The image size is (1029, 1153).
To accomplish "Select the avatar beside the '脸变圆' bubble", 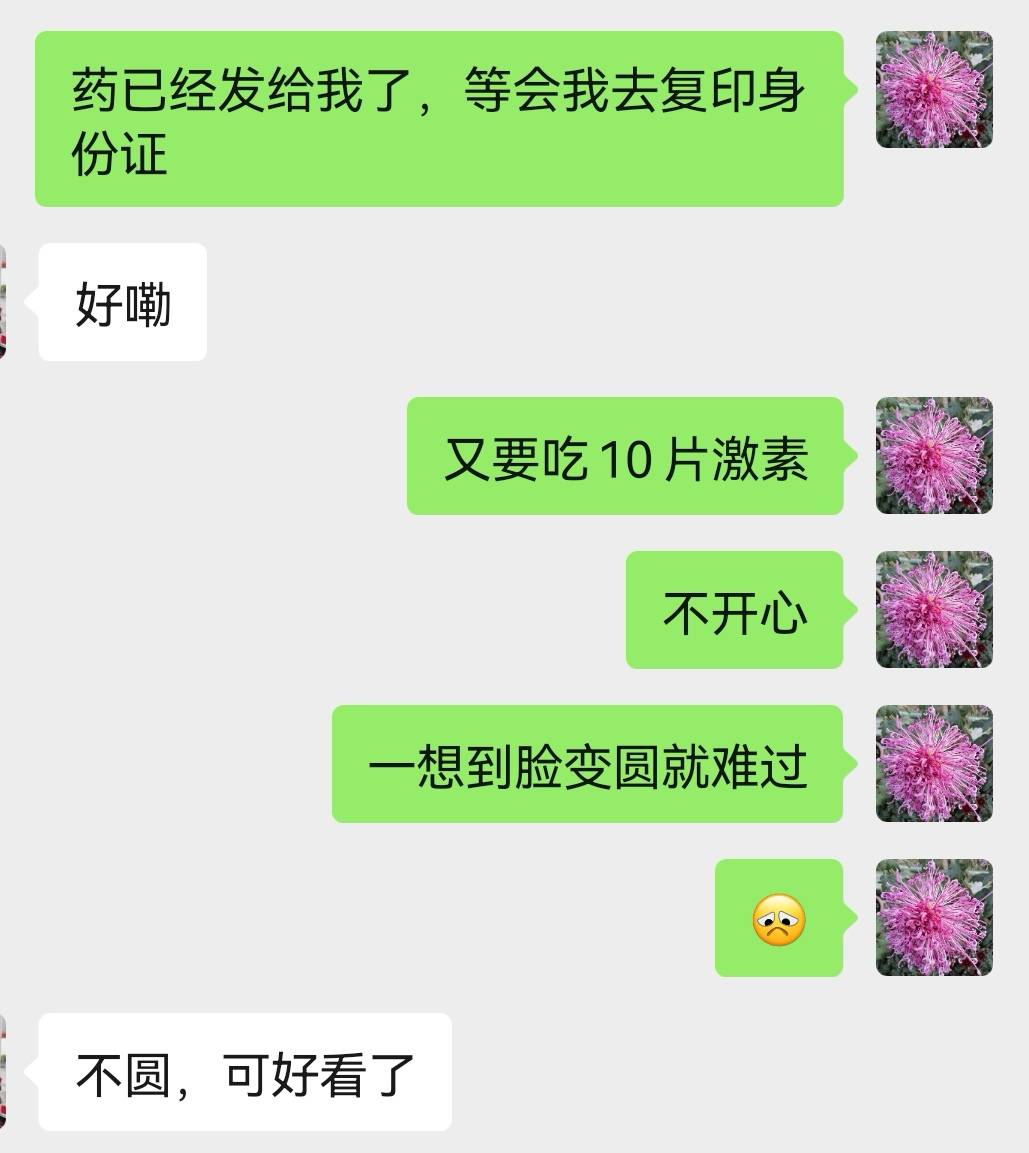I will (x=933, y=763).
